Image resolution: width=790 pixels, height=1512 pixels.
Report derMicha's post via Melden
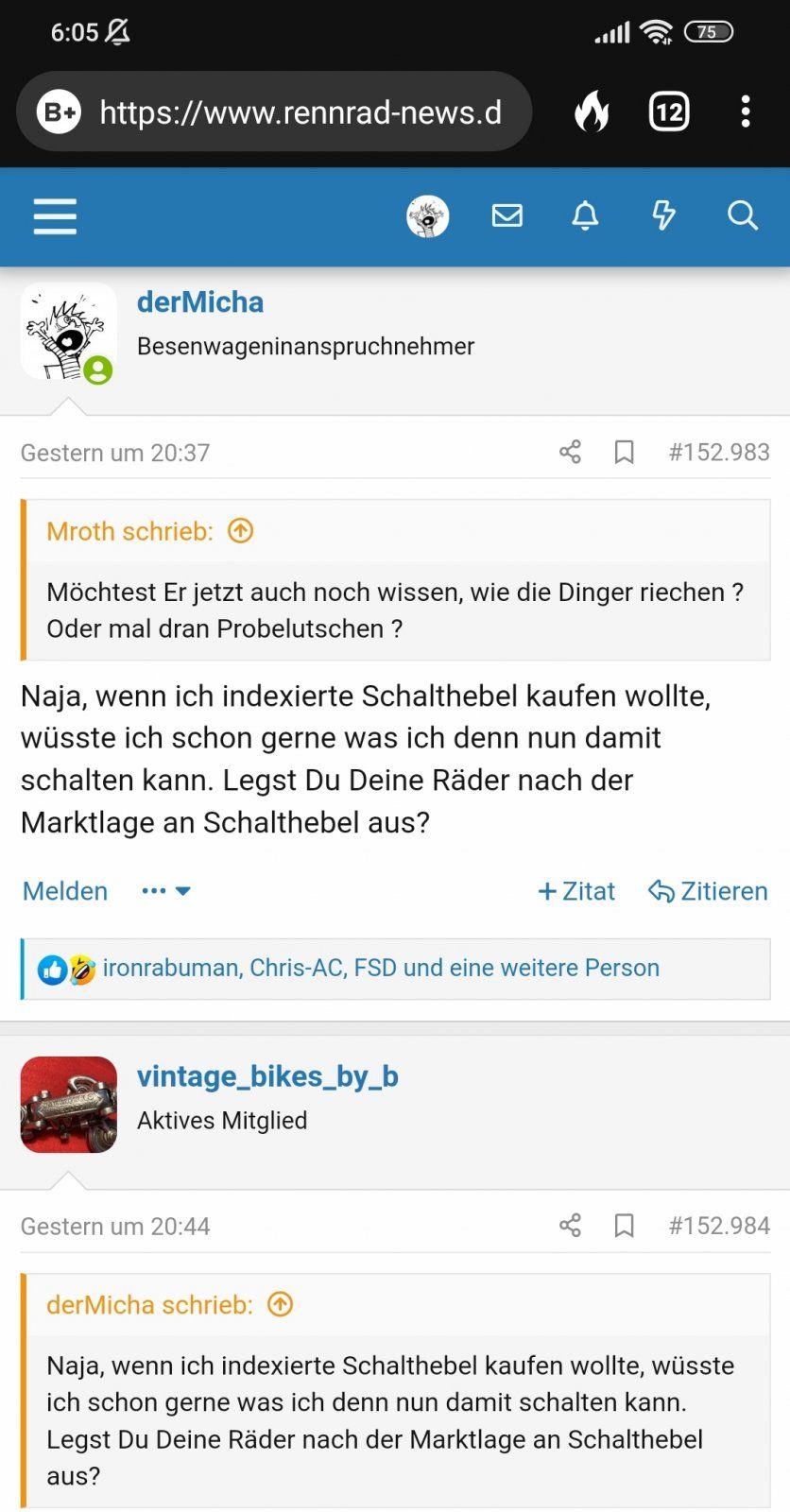click(x=65, y=891)
